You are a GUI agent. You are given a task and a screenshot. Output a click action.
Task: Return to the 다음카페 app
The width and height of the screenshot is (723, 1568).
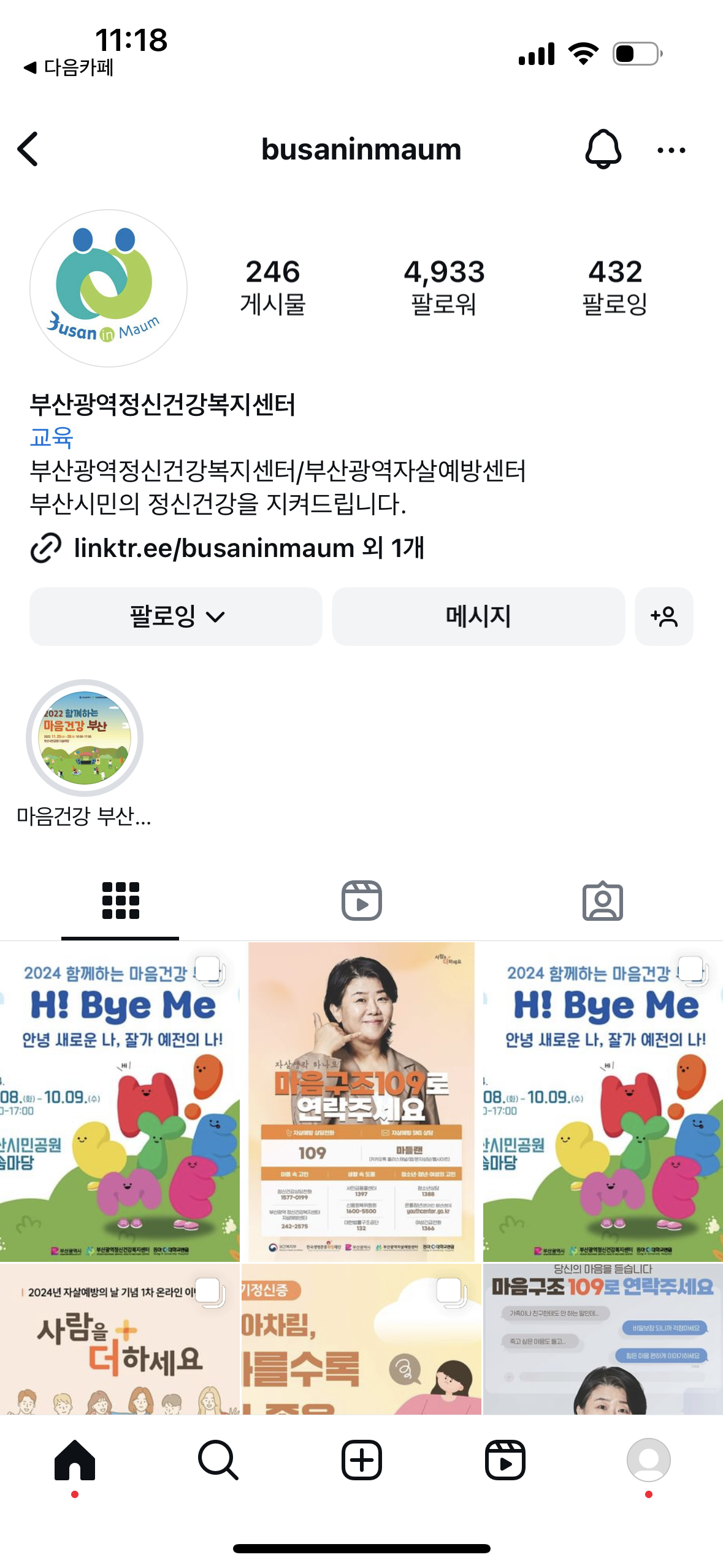point(69,67)
